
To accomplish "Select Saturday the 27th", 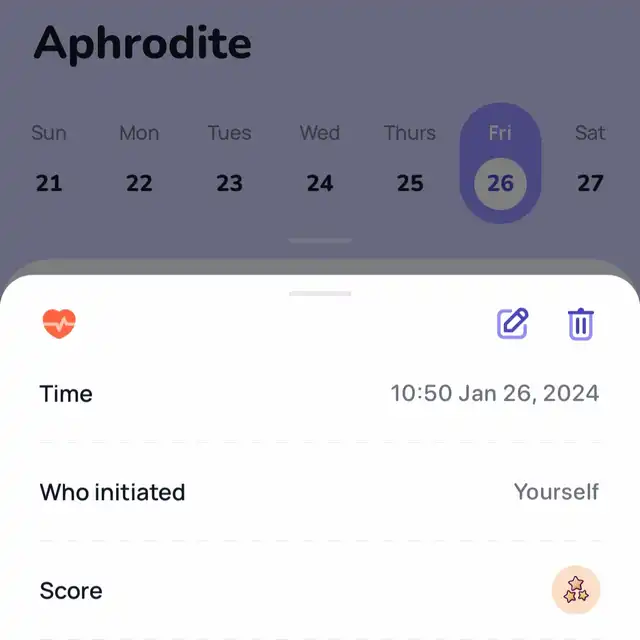I will tap(590, 182).
